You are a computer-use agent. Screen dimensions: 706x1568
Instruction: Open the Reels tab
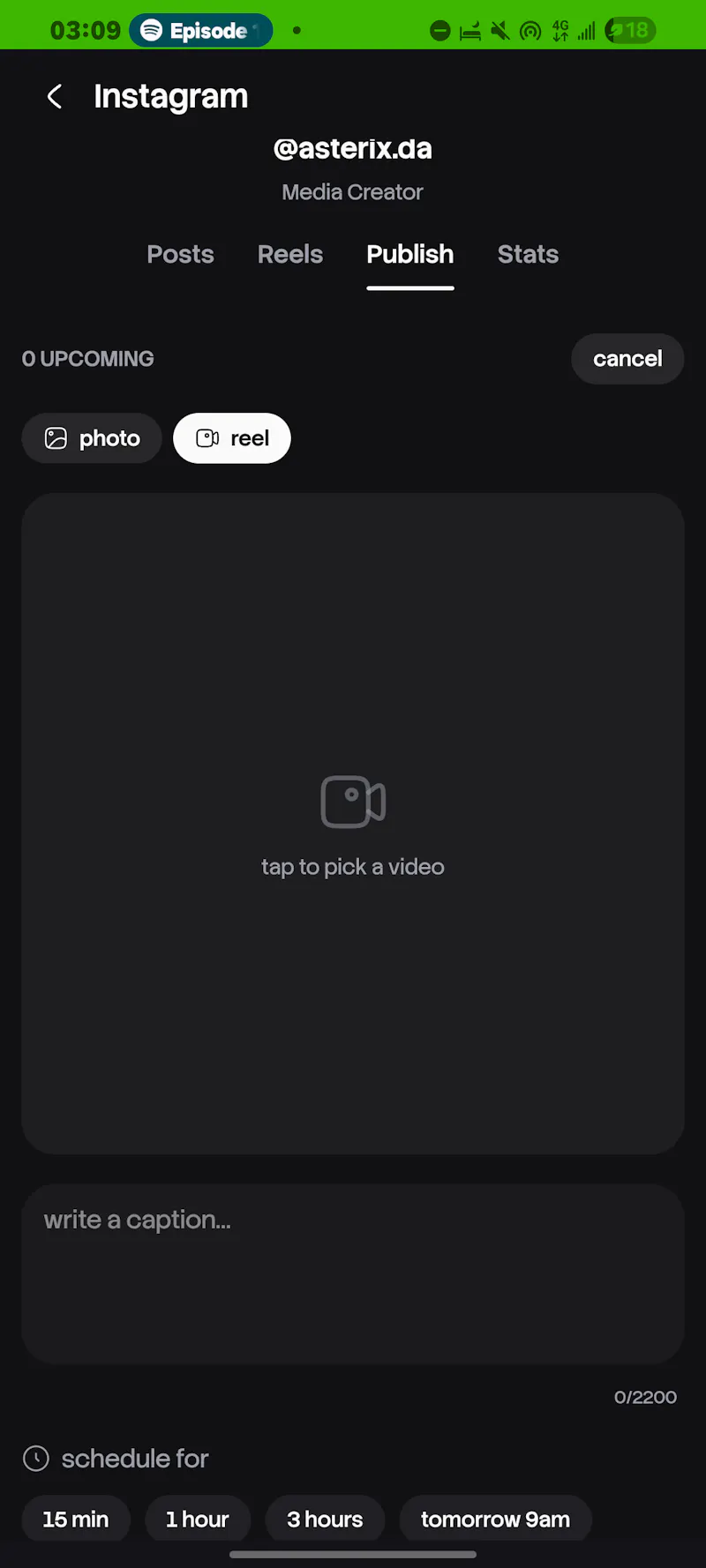tap(290, 254)
